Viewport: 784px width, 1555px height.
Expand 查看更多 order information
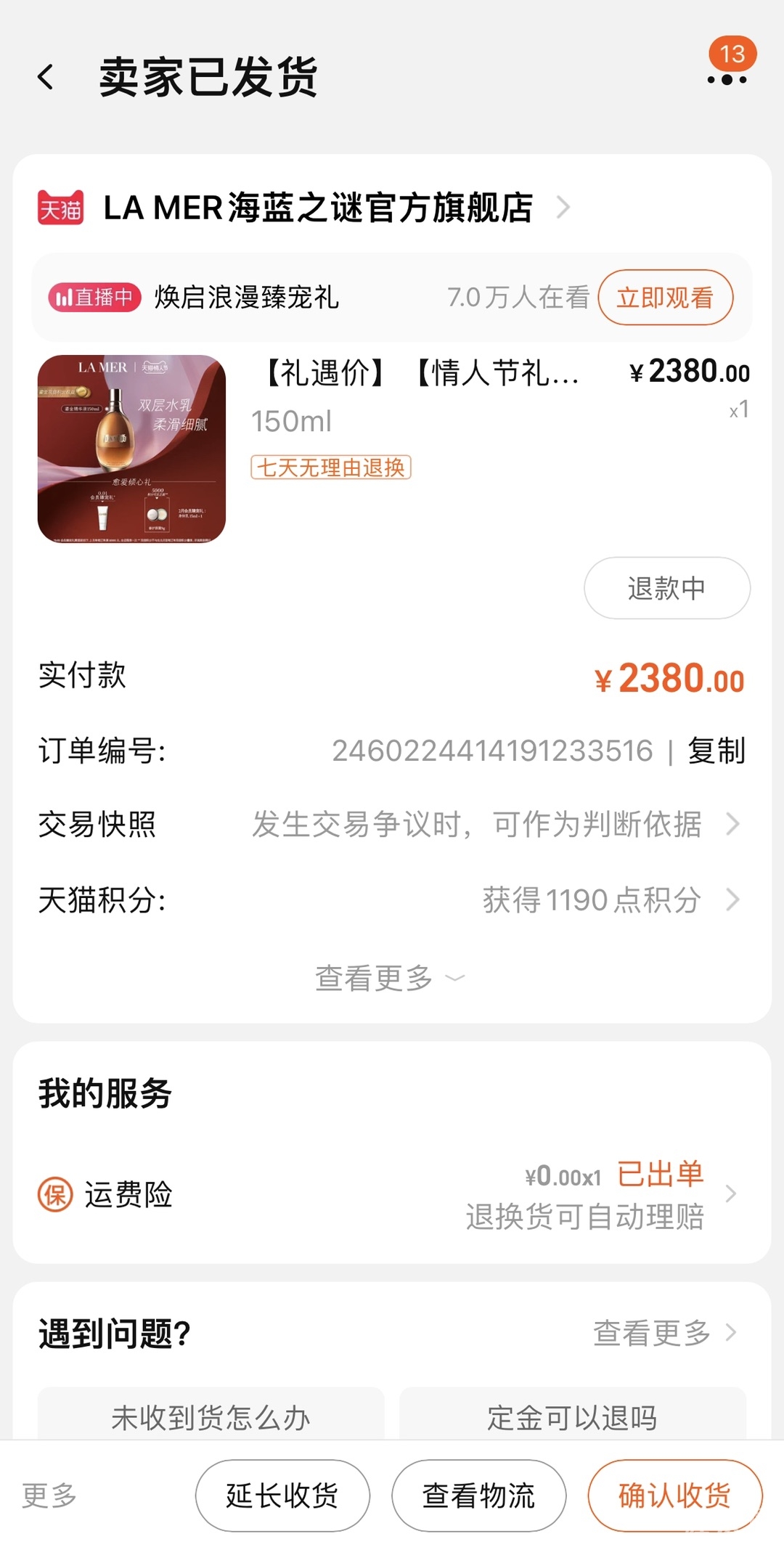coord(389,979)
